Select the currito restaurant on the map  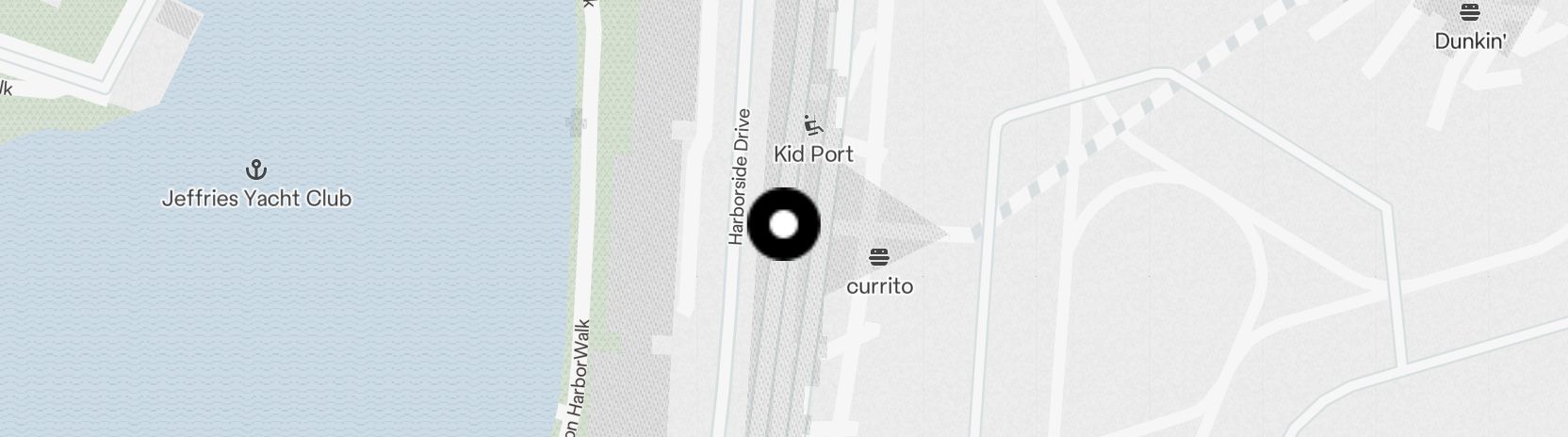click(x=879, y=270)
